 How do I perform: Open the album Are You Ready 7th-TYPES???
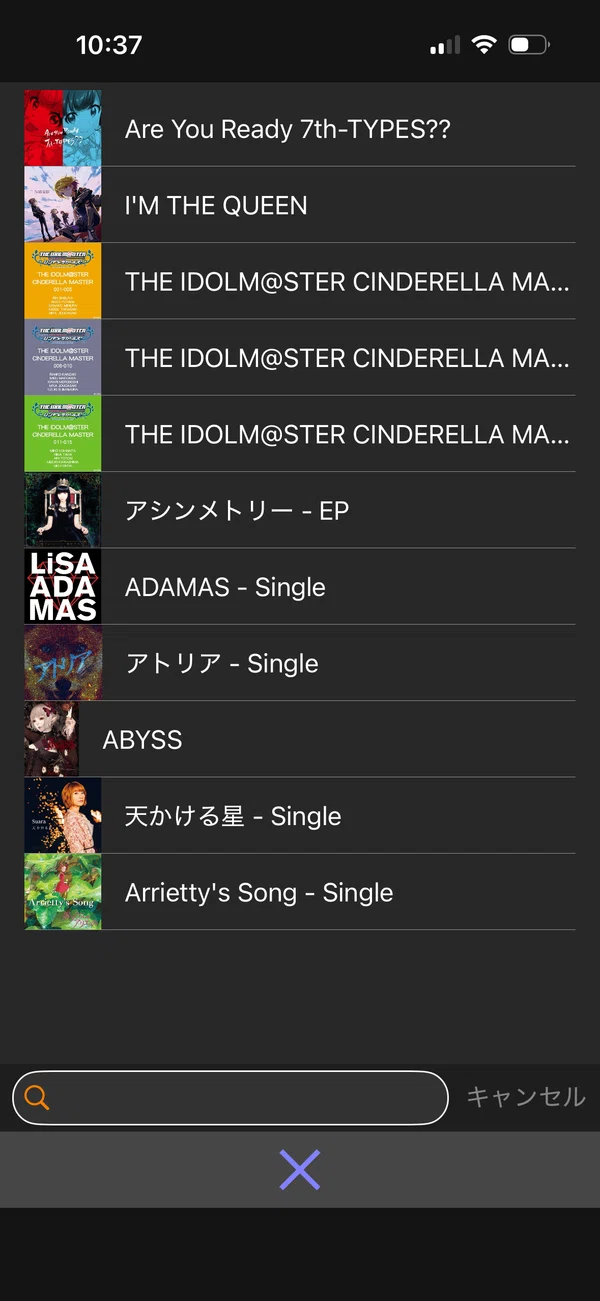coord(300,128)
